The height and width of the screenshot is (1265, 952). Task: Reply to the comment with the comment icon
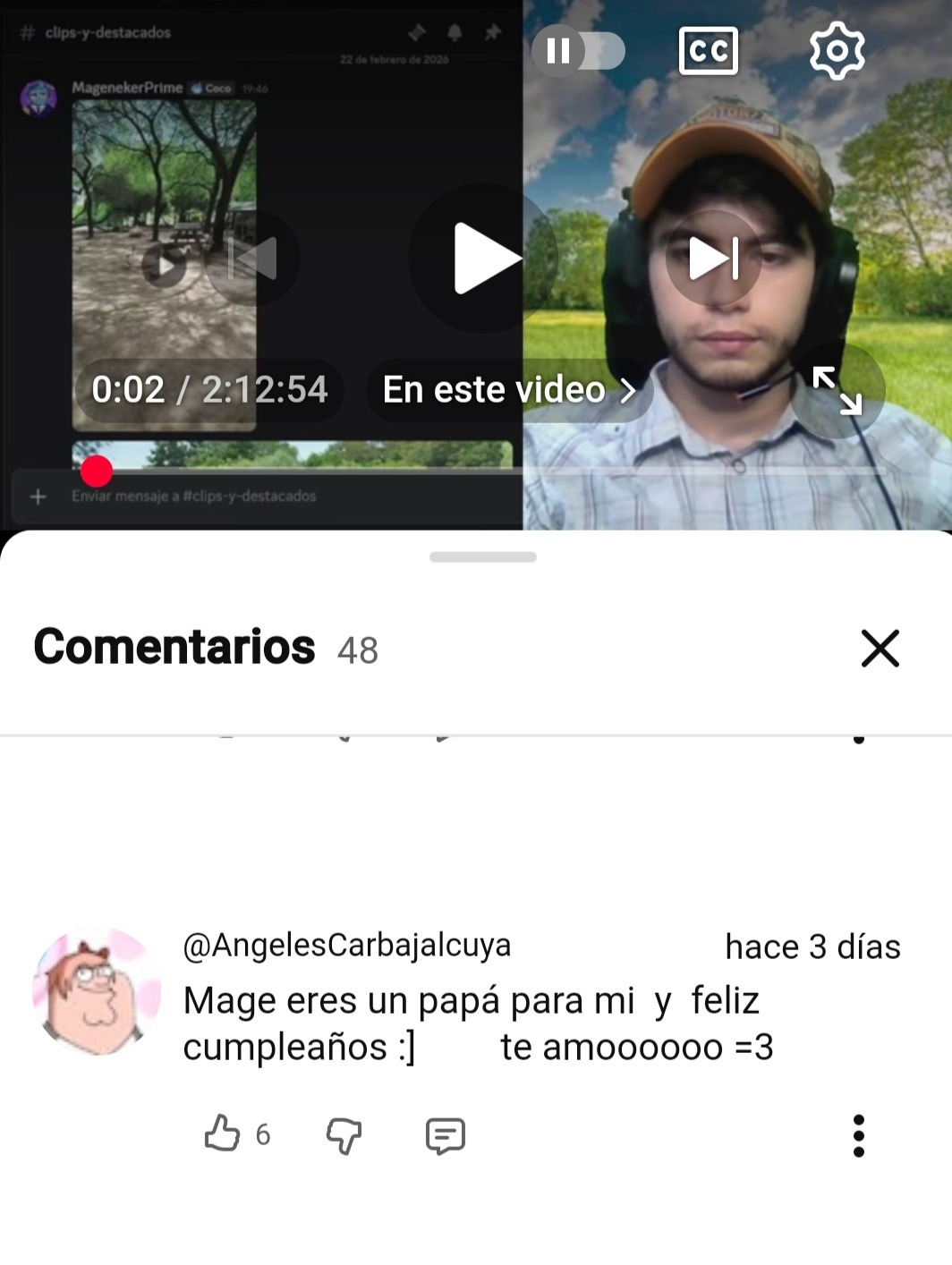click(445, 1136)
